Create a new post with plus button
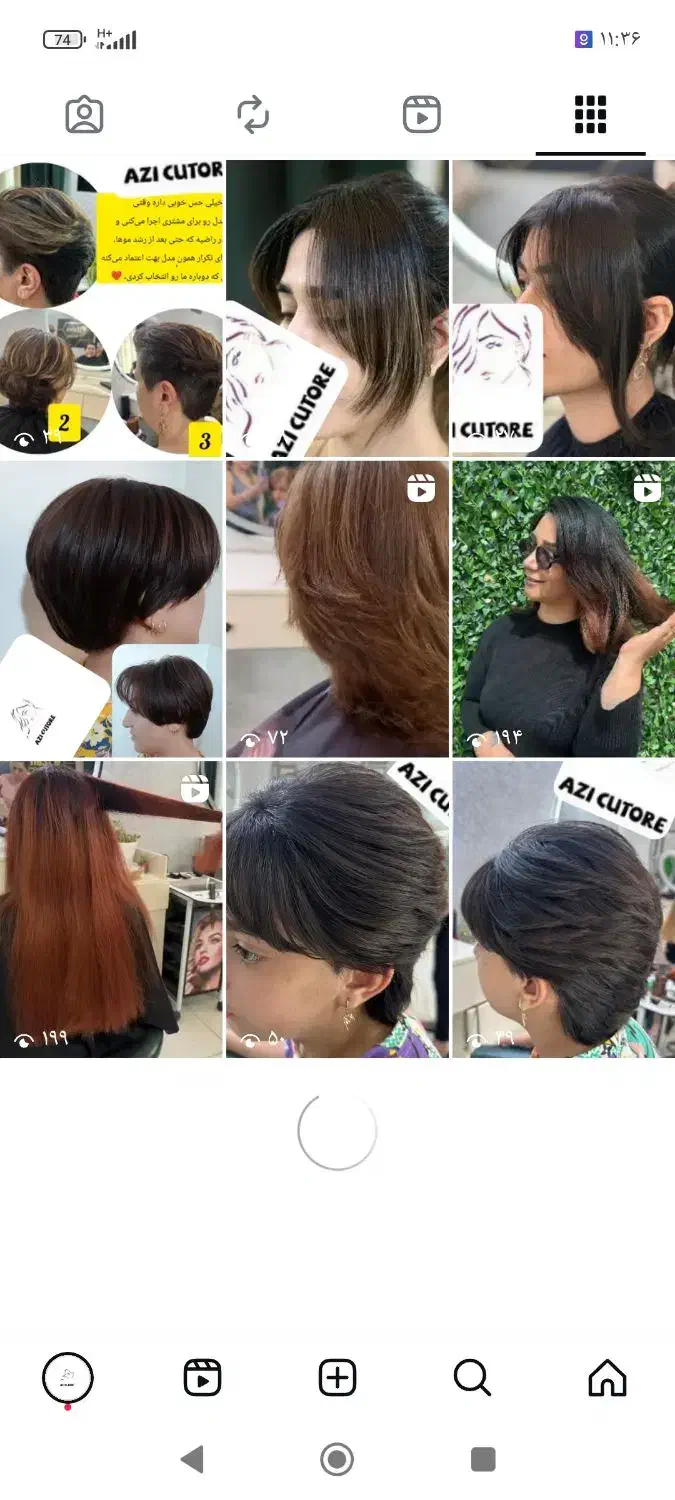675x1500 pixels. [x=337, y=1378]
